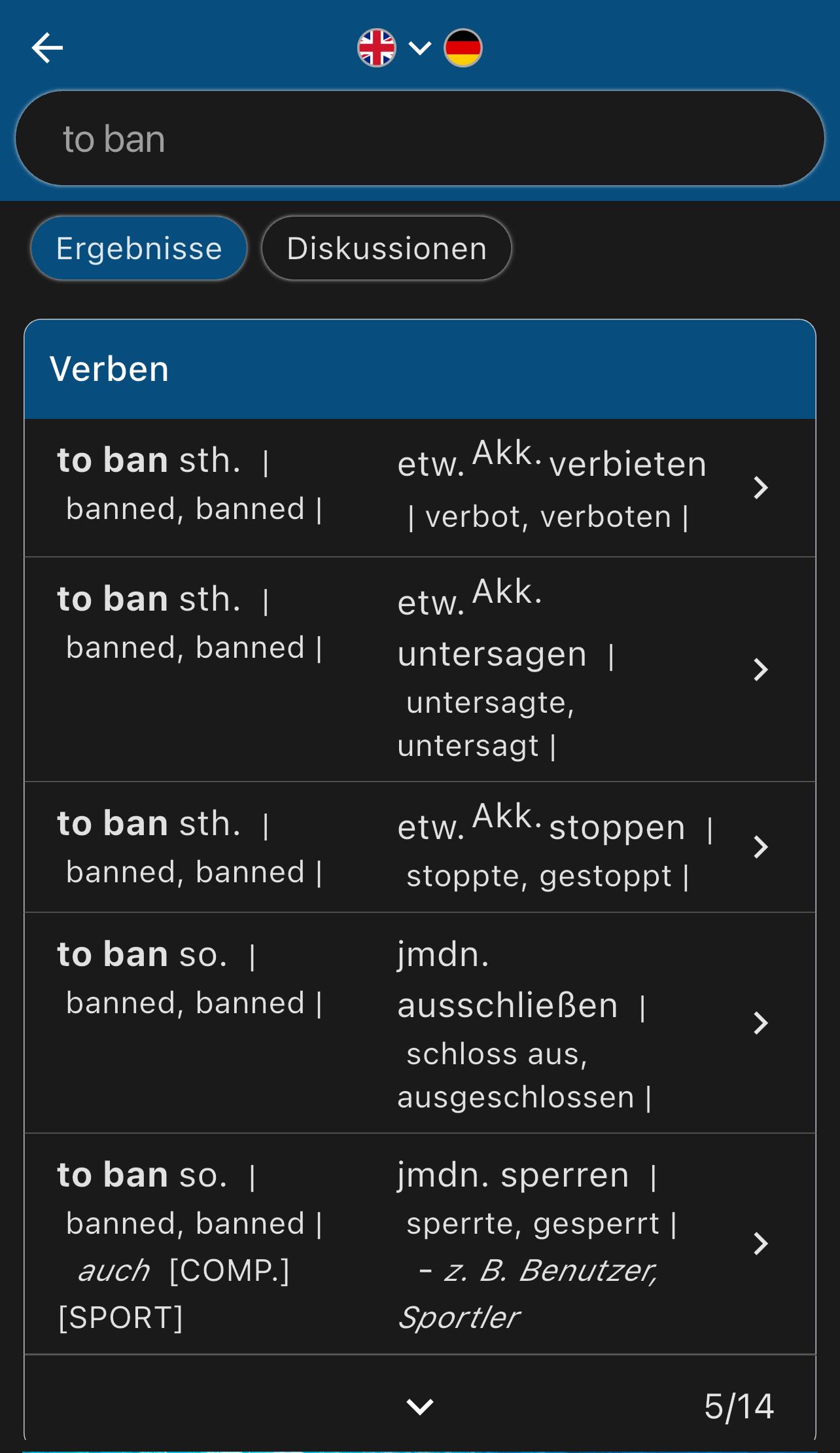Tap the search field containing 'to ban'
The height and width of the screenshot is (1453, 840).
(x=419, y=139)
